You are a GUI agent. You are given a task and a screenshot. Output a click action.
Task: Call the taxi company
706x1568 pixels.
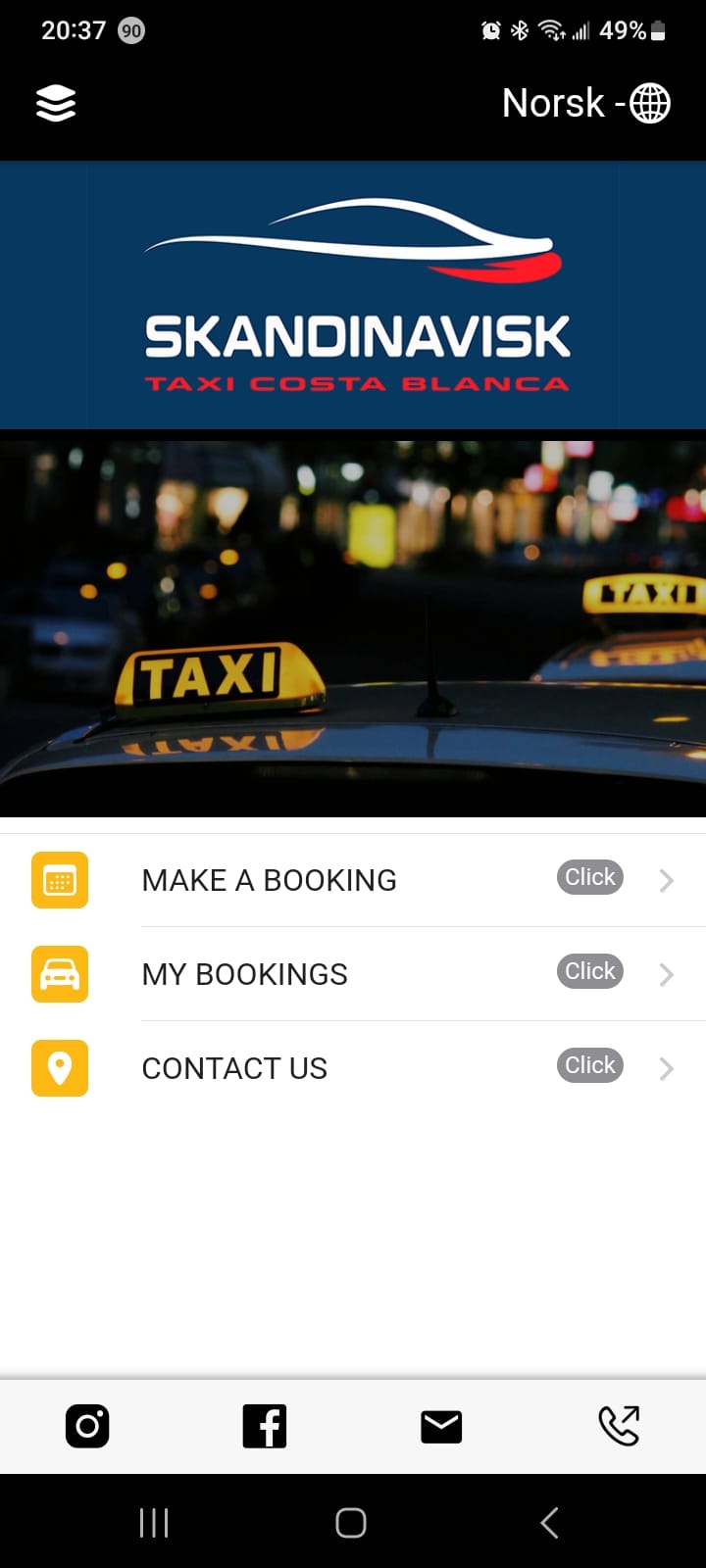pyautogui.click(x=619, y=1426)
